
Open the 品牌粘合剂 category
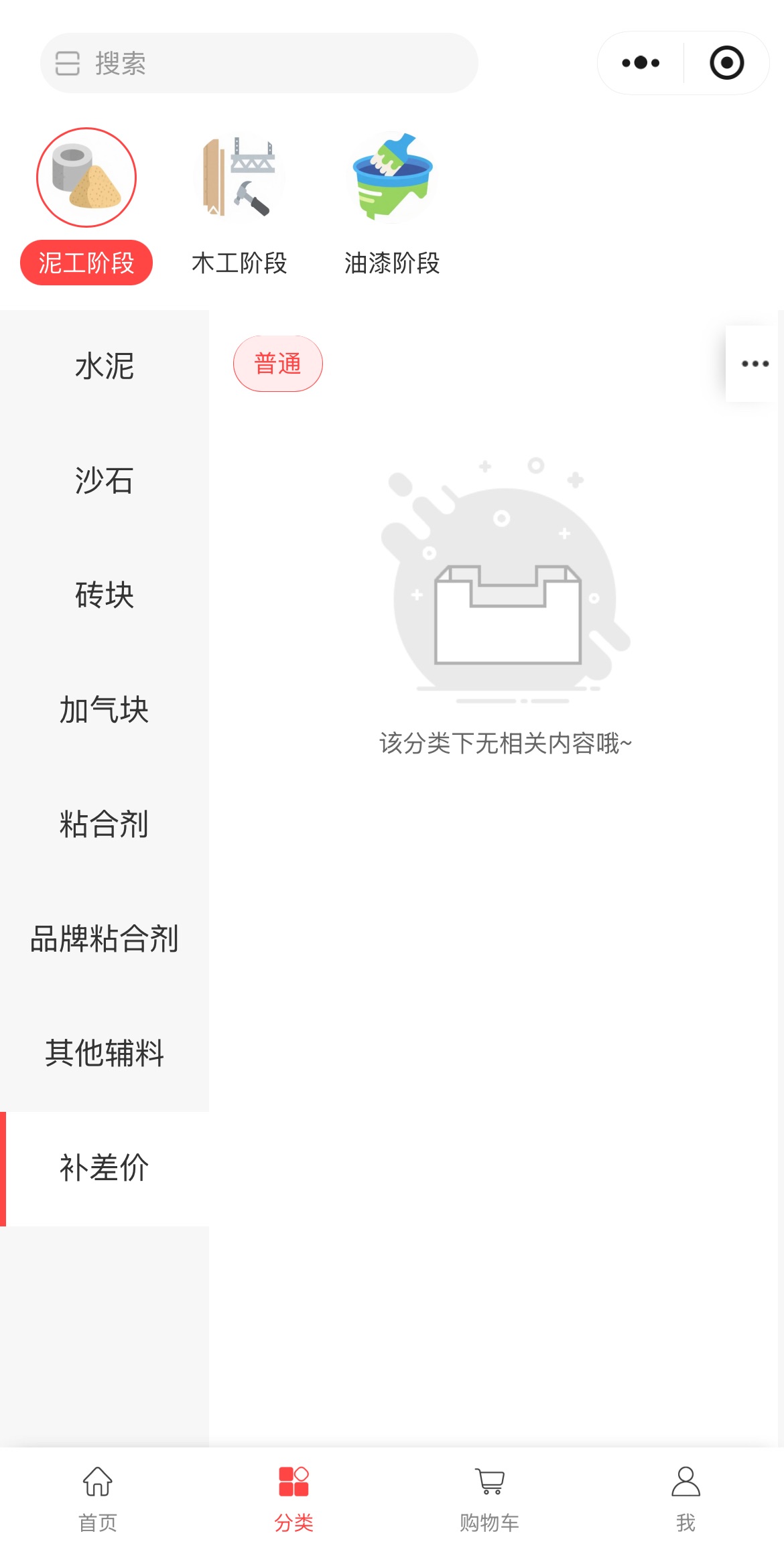(x=105, y=939)
